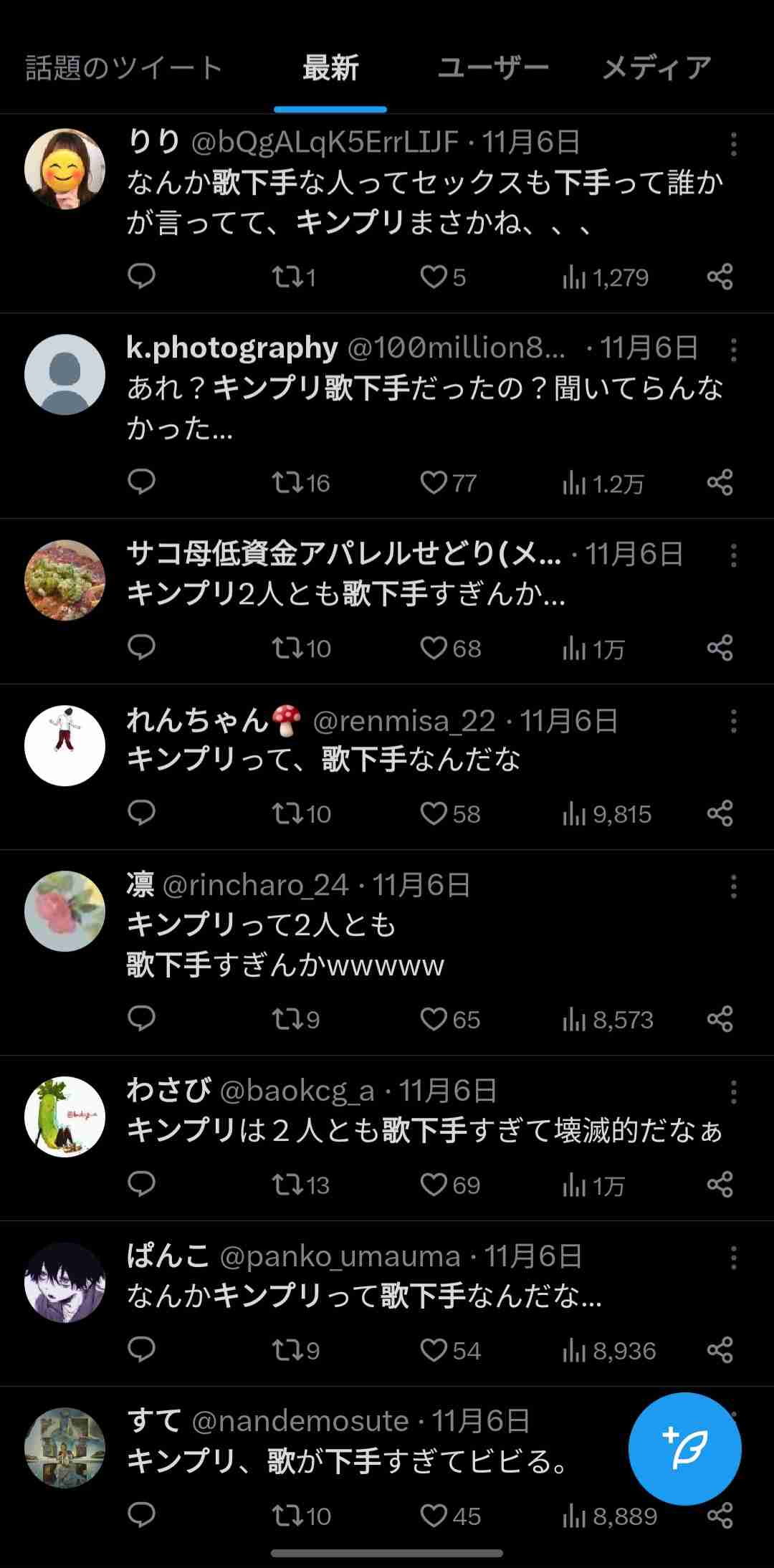The image size is (774, 1568).
Task: Open the more options on ぱんこ's tweet
Action: 733,1257
